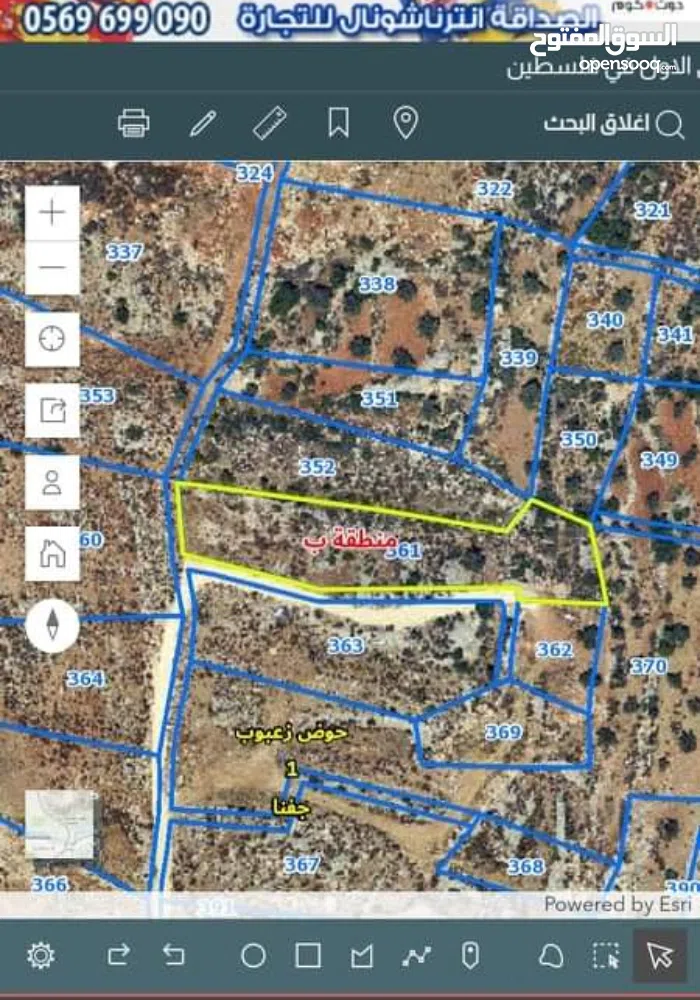700x1000 pixels.
Task: Open the basemap thumbnail switcher
Action: click(x=61, y=825)
